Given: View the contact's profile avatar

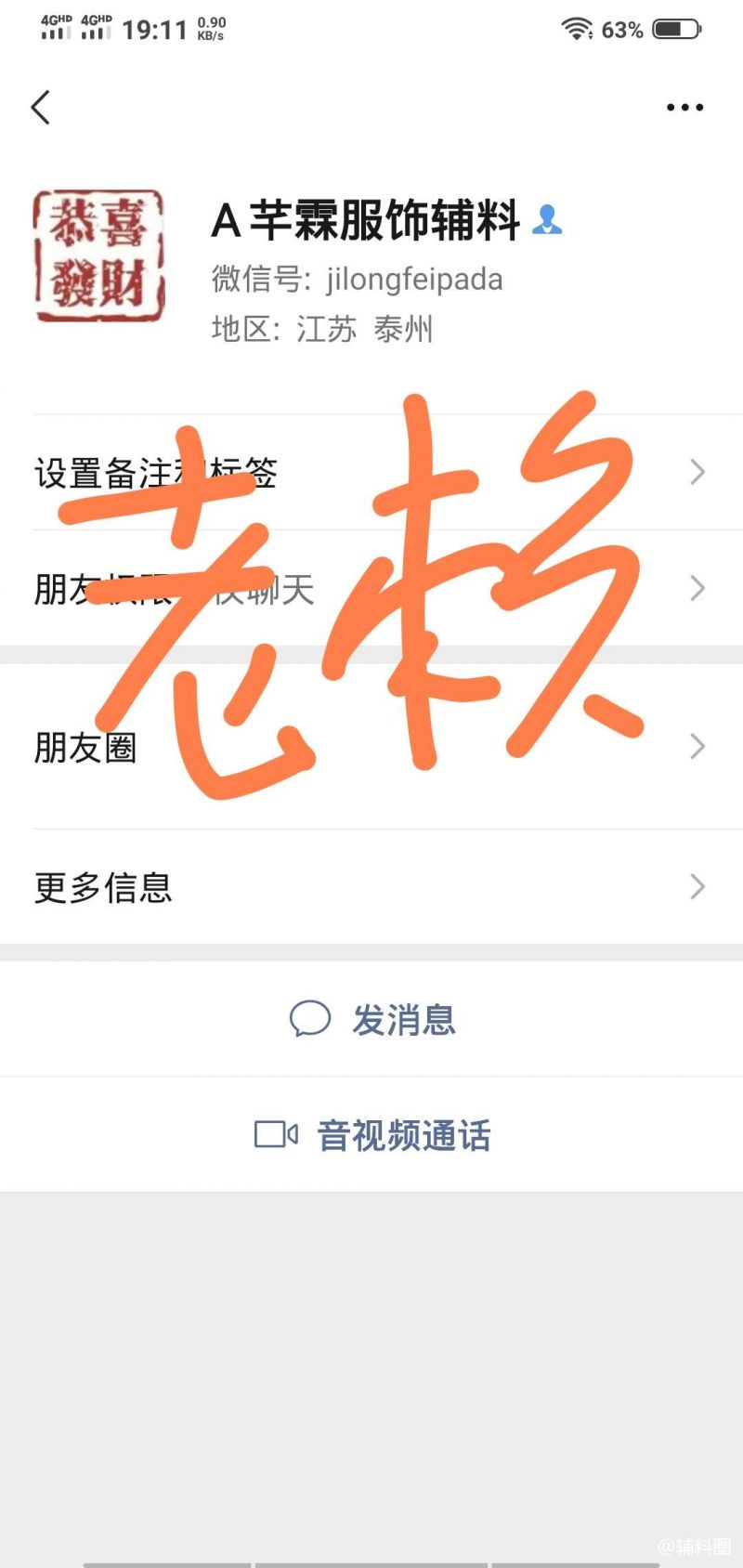Looking at the screenshot, I should tap(99, 255).
